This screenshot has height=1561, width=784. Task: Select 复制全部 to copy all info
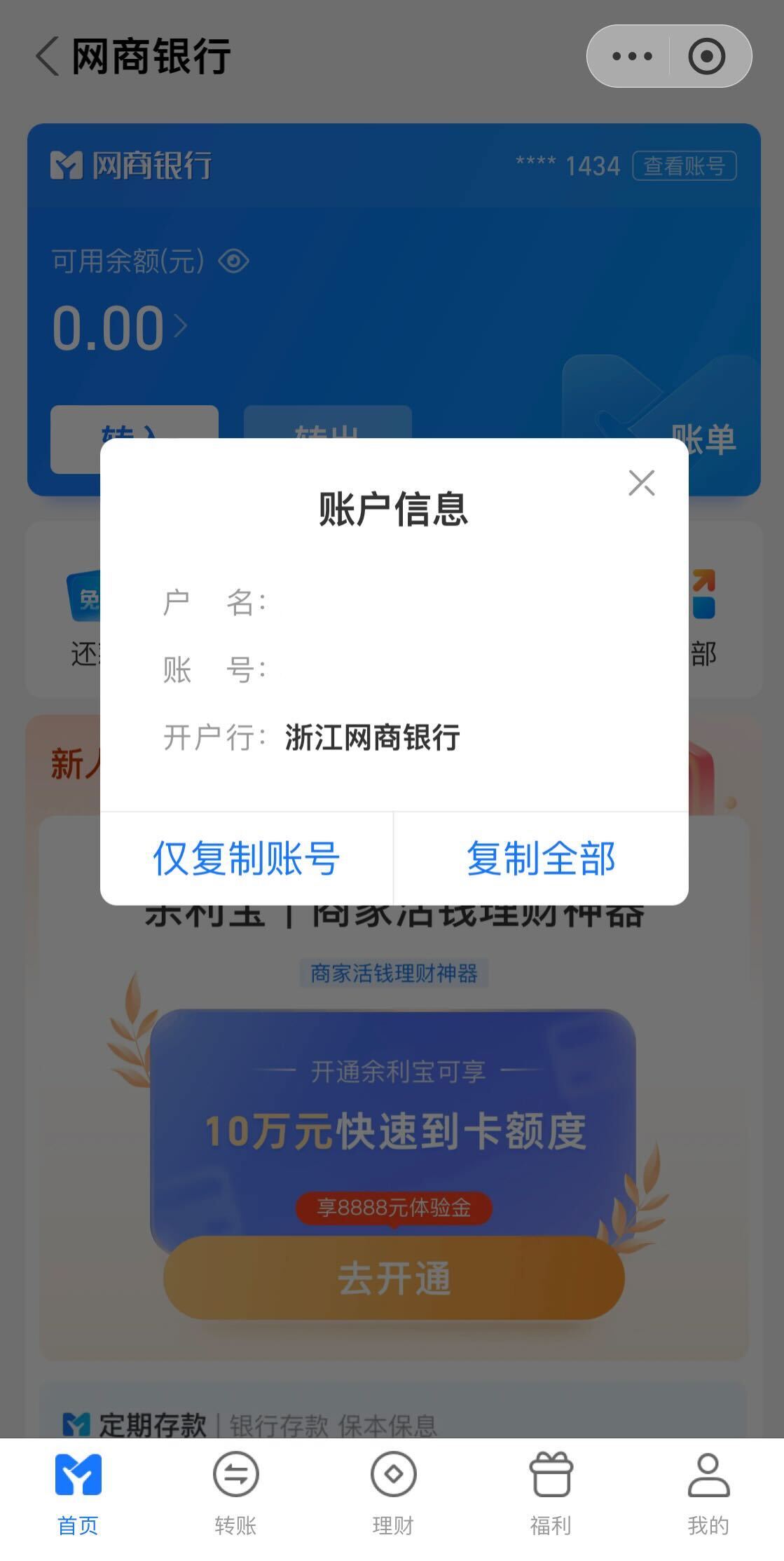(541, 858)
